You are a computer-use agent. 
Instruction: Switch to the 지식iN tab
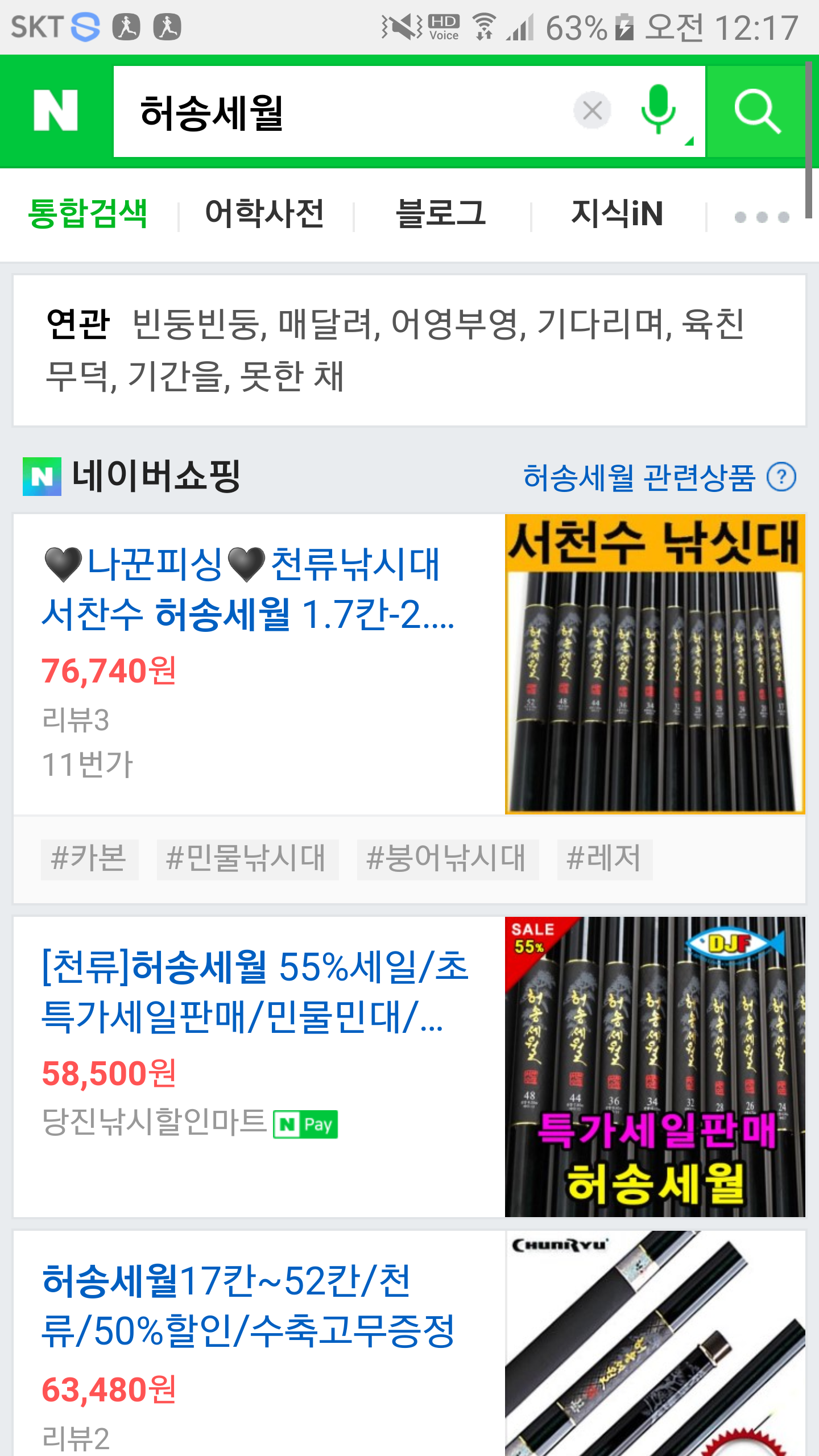pos(617,214)
